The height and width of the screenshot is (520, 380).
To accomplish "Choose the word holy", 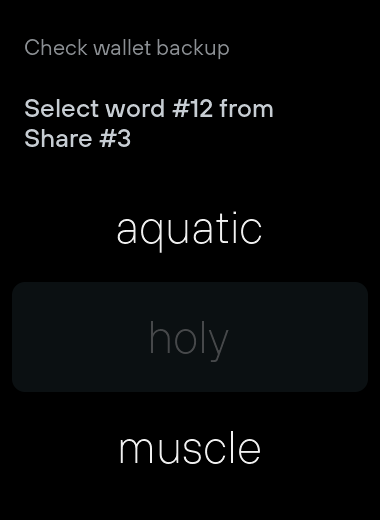I will pyautogui.click(x=190, y=337).
